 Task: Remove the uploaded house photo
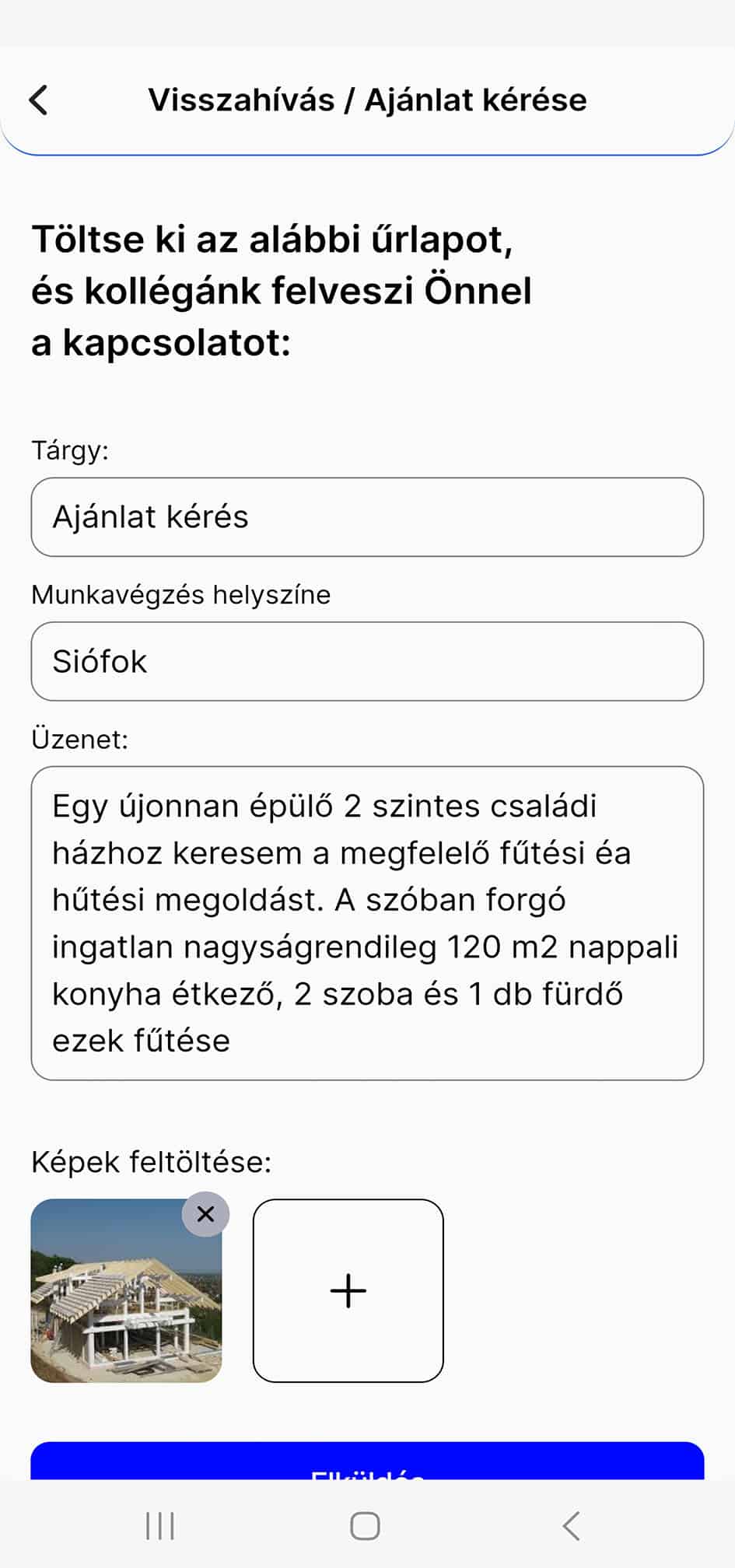tap(205, 1214)
